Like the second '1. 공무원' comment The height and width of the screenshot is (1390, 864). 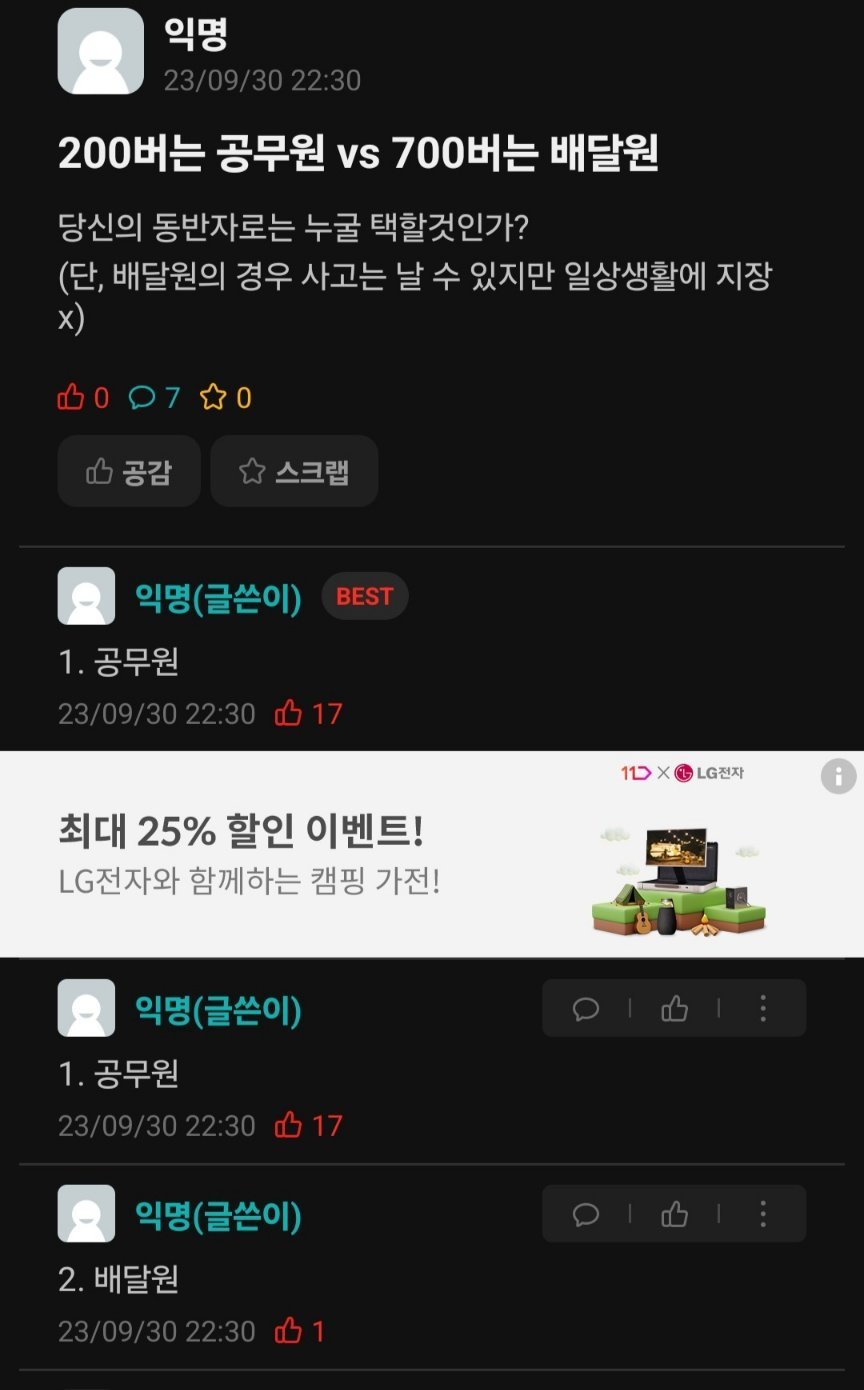[674, 1008]
